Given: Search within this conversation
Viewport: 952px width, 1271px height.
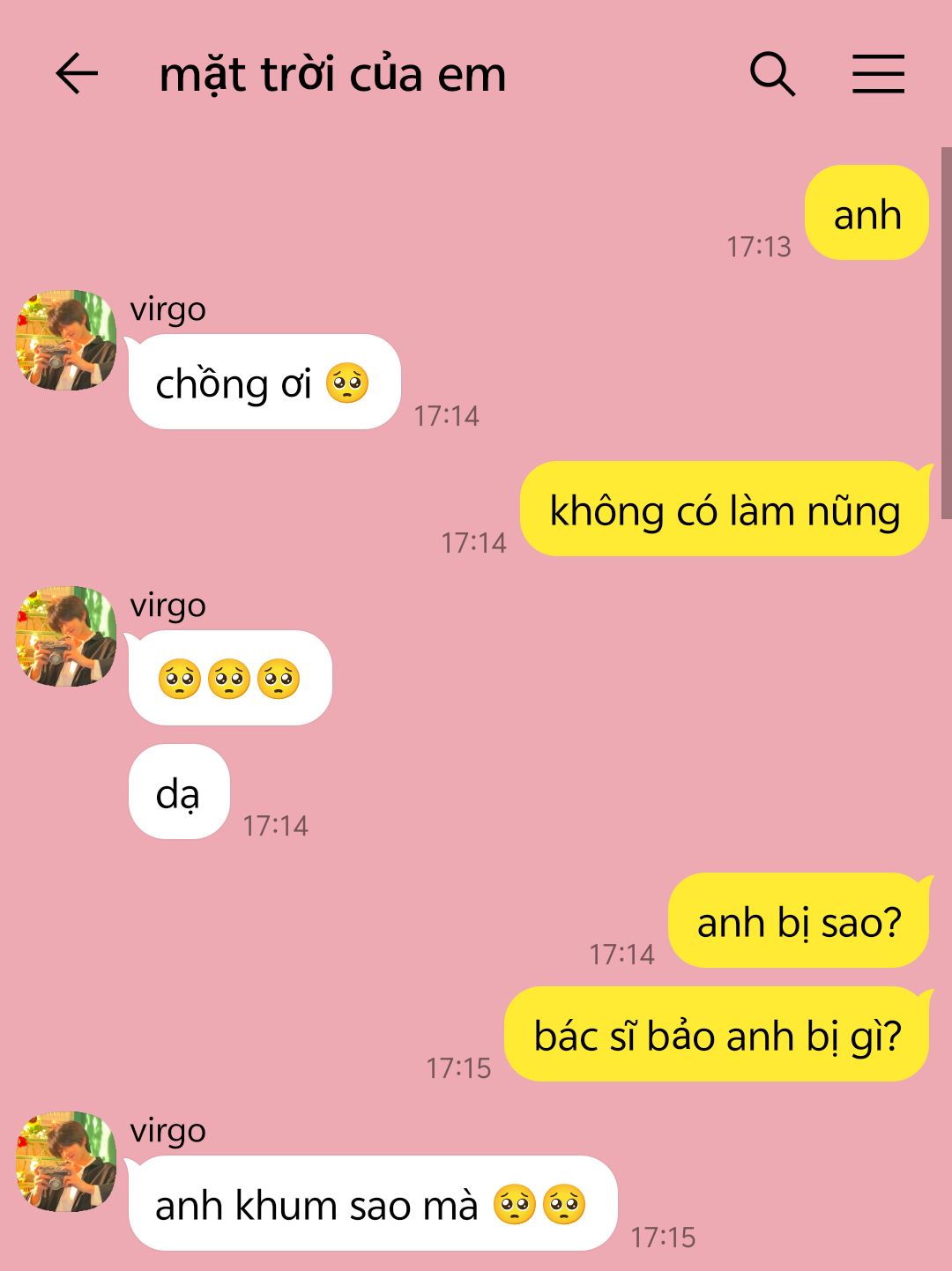Looking at the screenshot, I should tap(772, 73).
